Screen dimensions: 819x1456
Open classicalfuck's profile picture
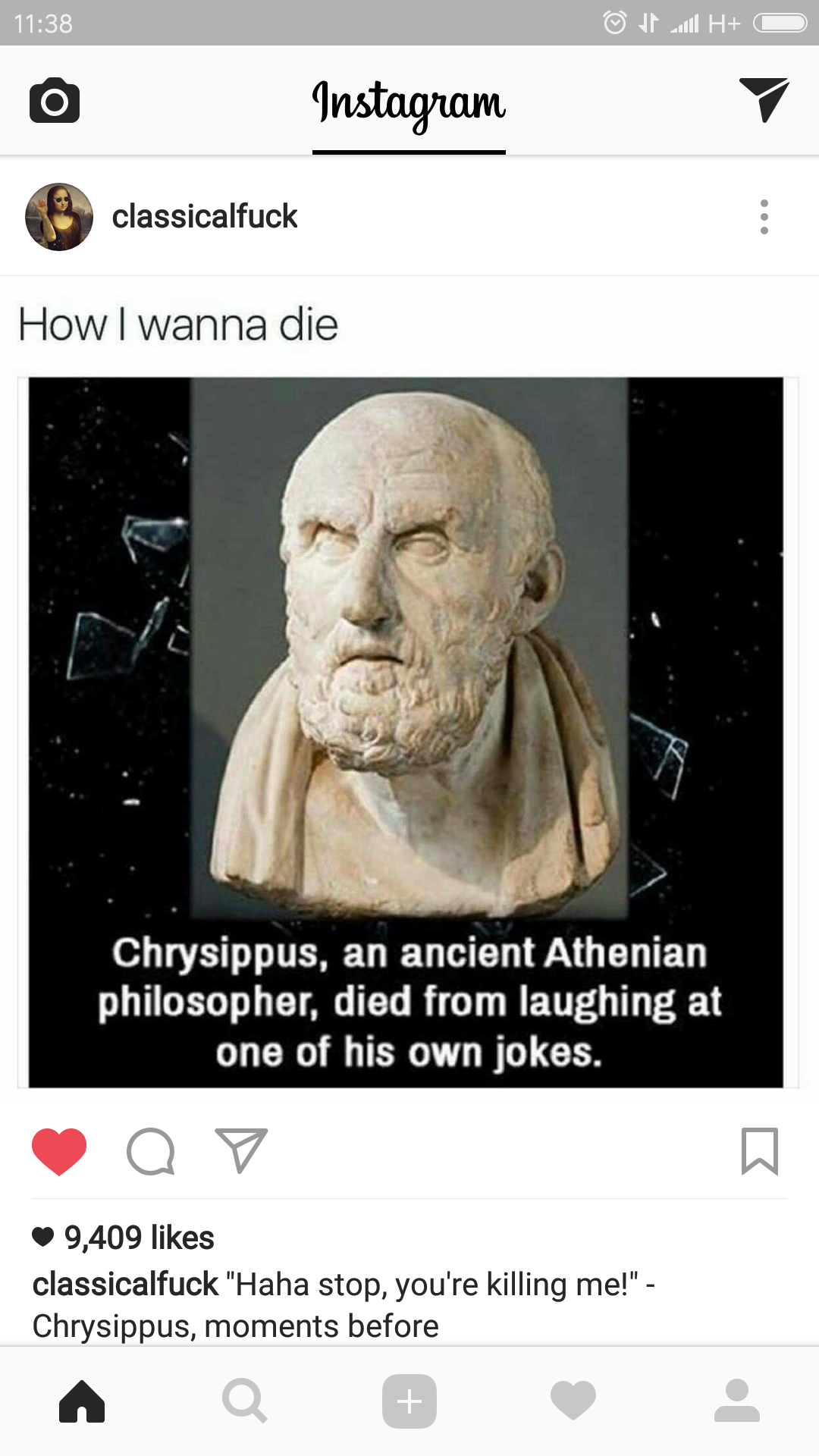59,217
